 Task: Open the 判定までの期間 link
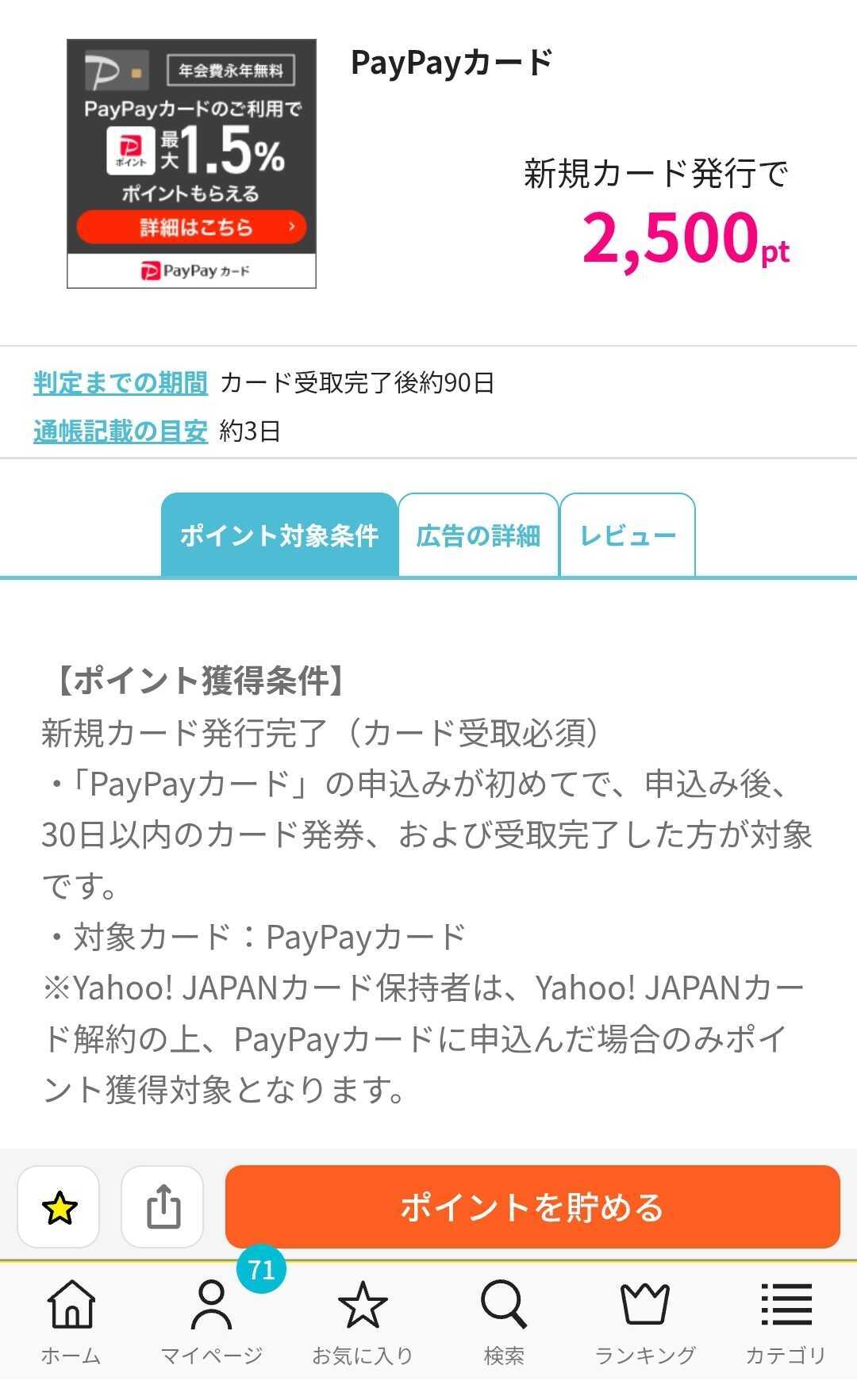coord(121,383)
